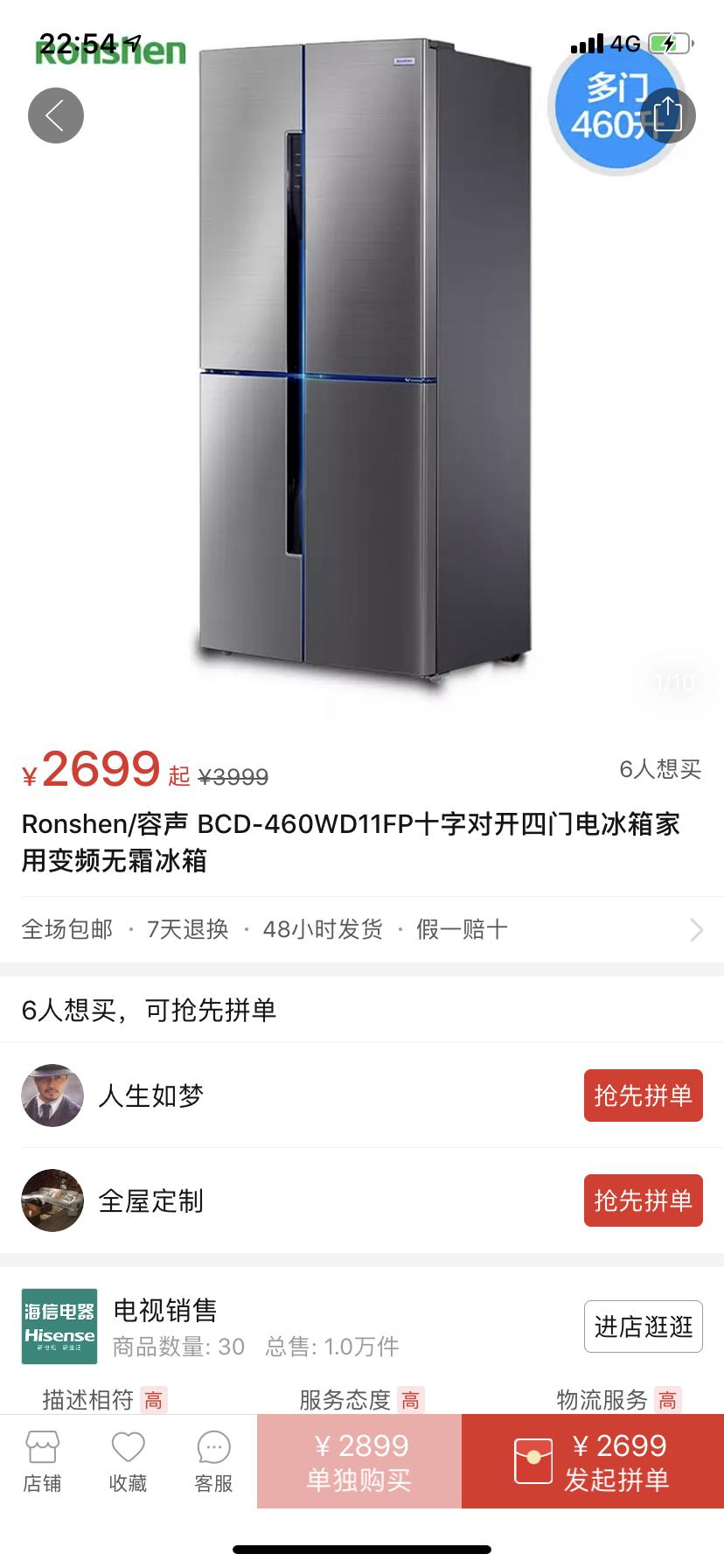724x1568 pixels.
Task: Start a group order for ¥2699
Action: (593, 1461)
